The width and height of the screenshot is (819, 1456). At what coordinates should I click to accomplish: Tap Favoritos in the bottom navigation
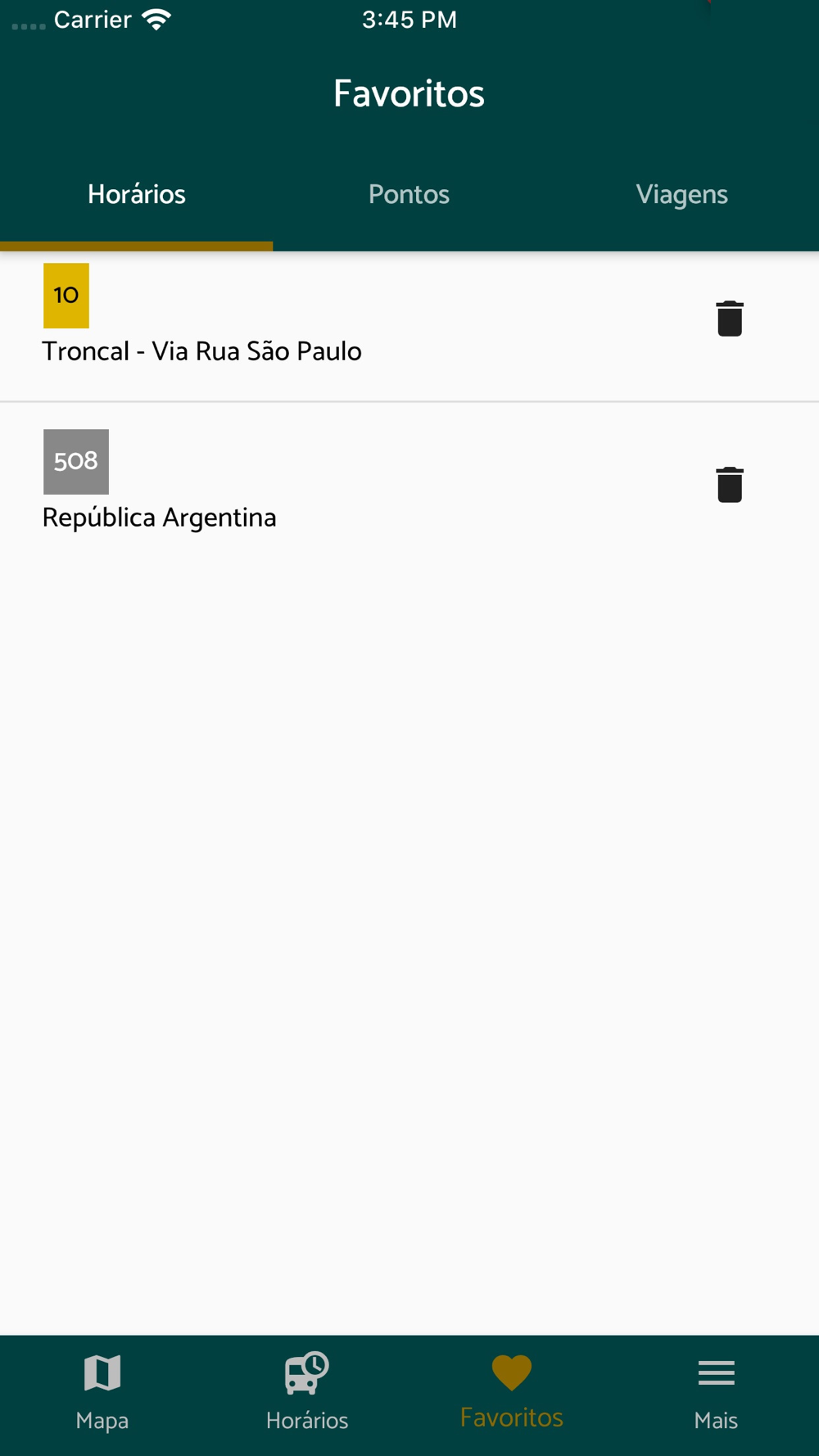[x=512, y=1392]
